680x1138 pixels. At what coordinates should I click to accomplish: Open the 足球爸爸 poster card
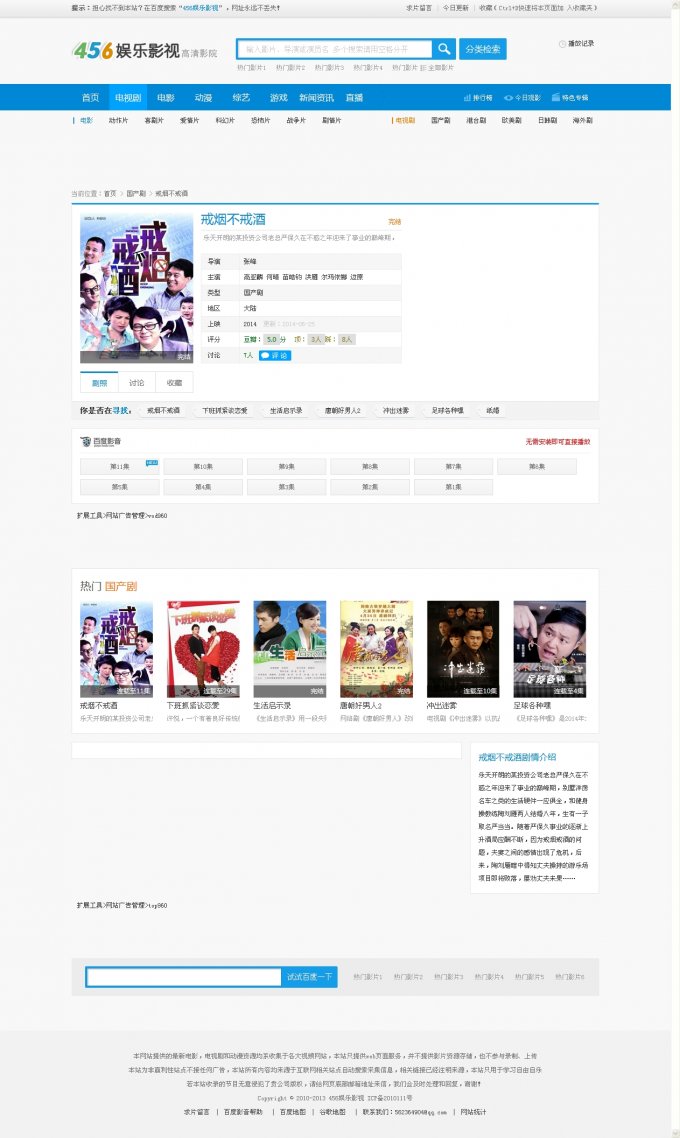click(x=549, y=649)
